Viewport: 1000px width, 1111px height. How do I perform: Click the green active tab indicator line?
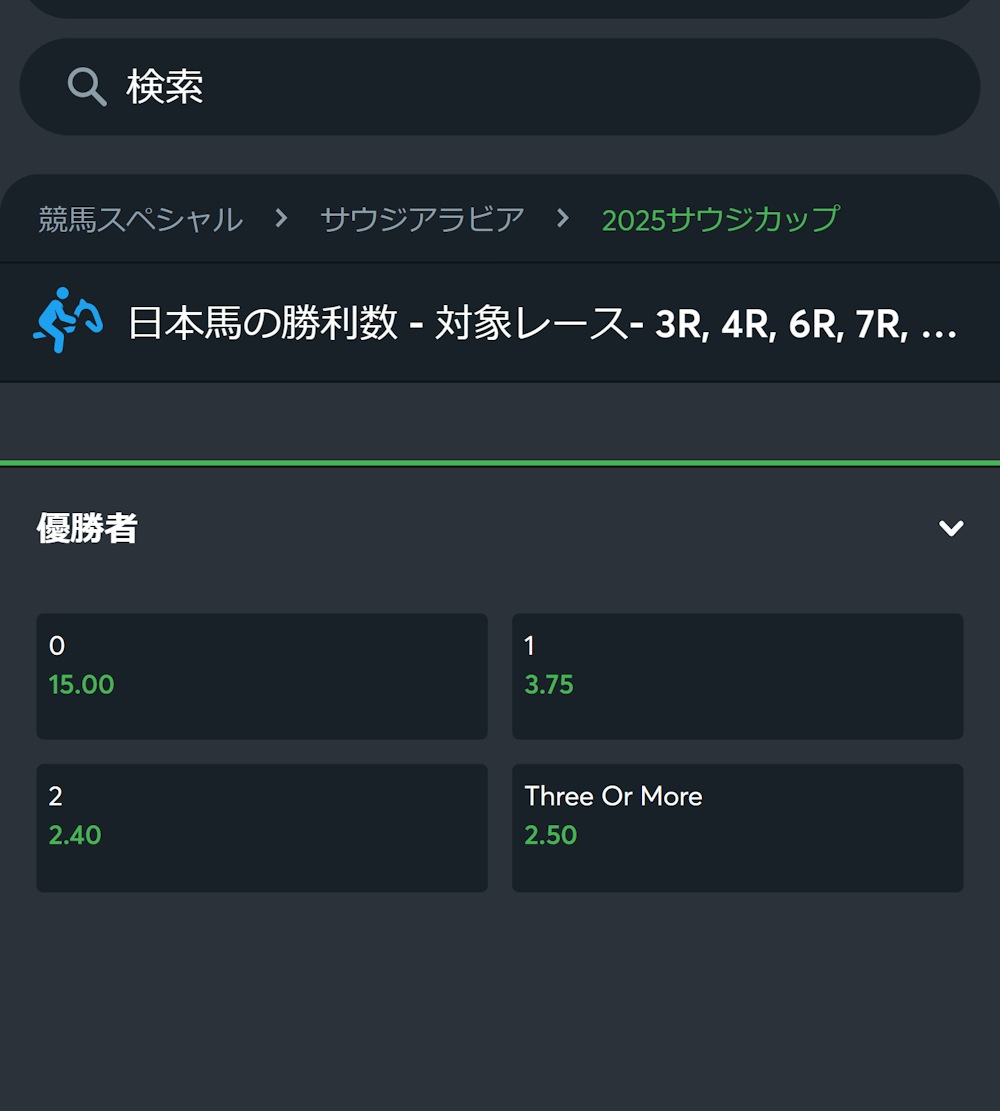point(500,463)
